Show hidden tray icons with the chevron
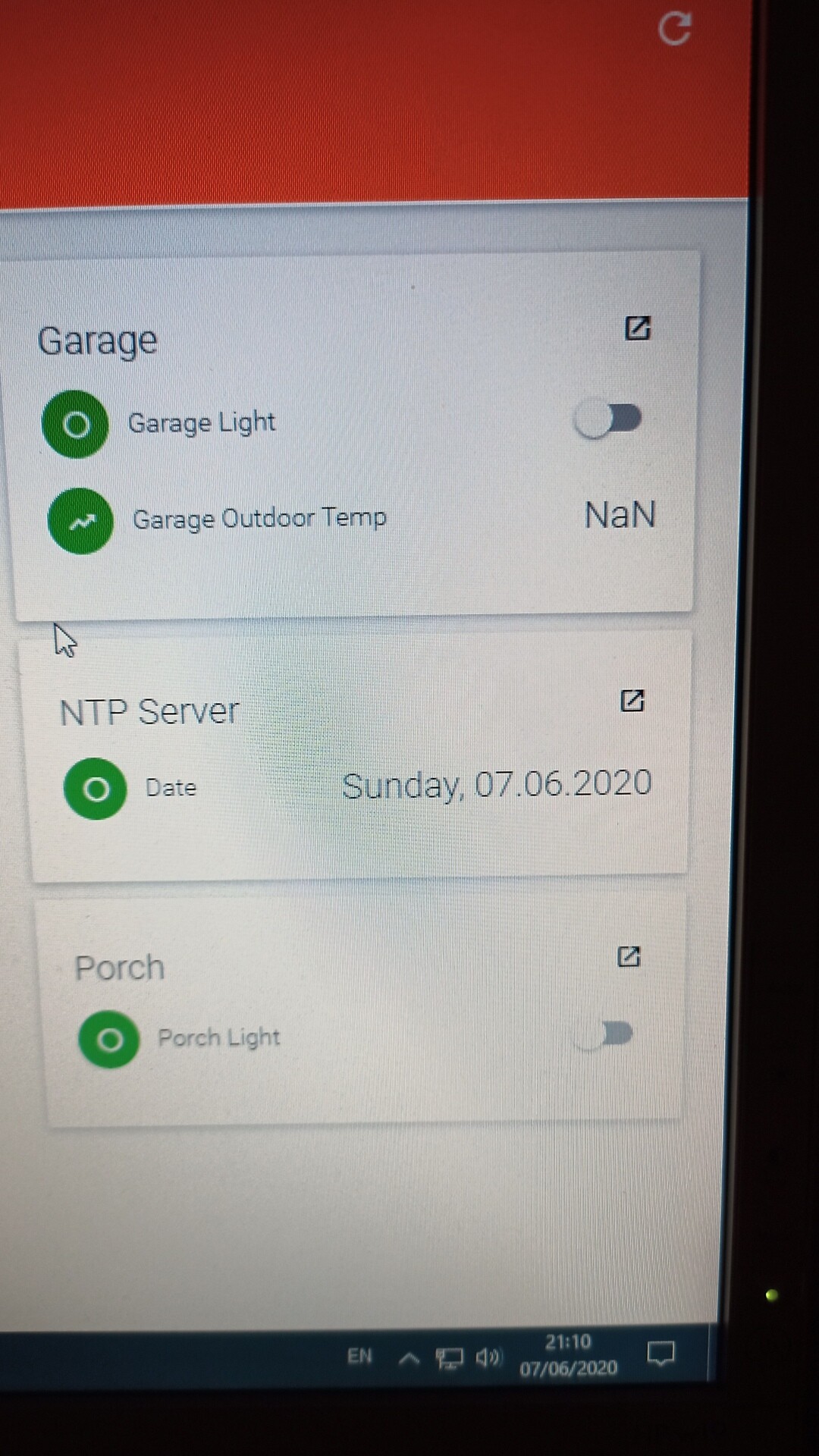The image size is (819, 1456). (x=409, y=1357)
